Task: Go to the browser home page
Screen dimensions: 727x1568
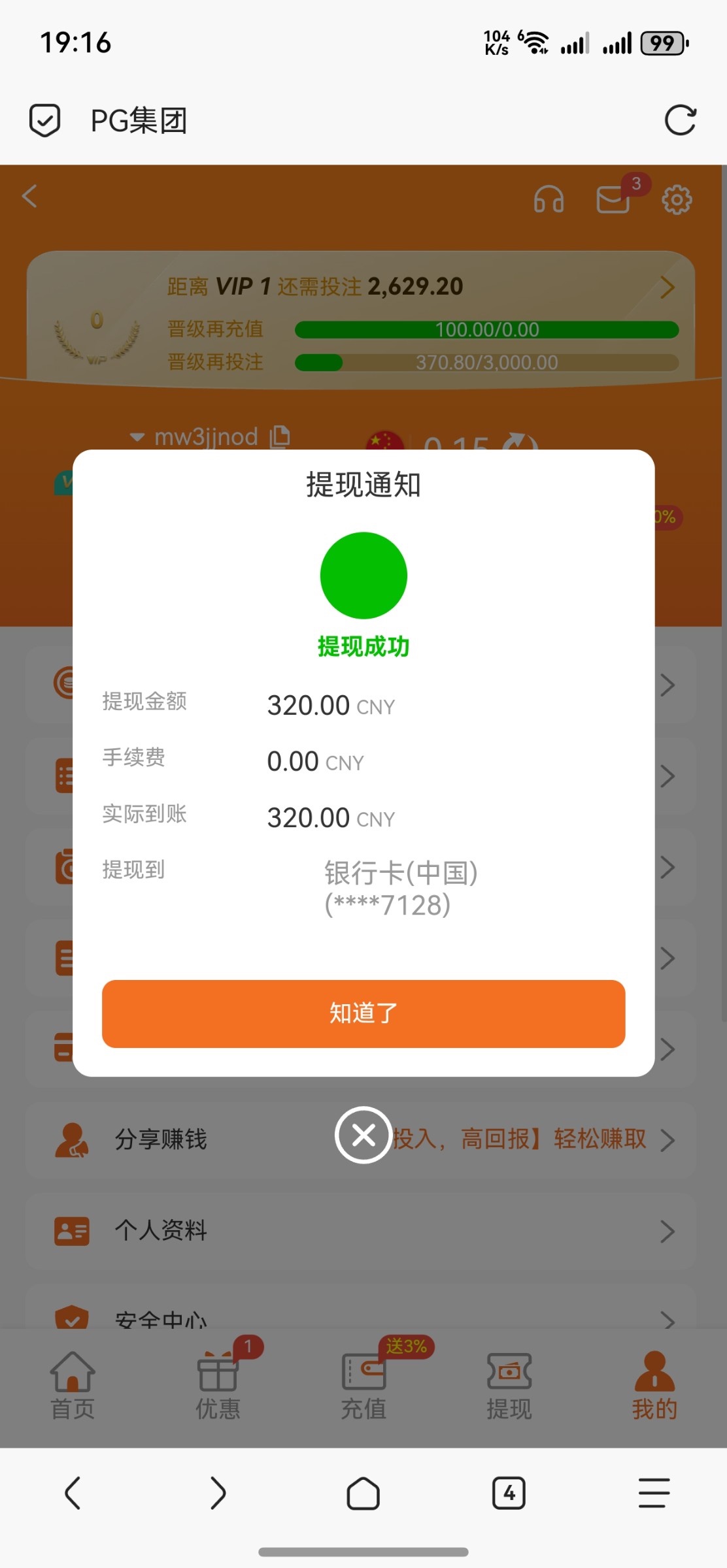Action: pyautogui.click(x=363, y=1493)
